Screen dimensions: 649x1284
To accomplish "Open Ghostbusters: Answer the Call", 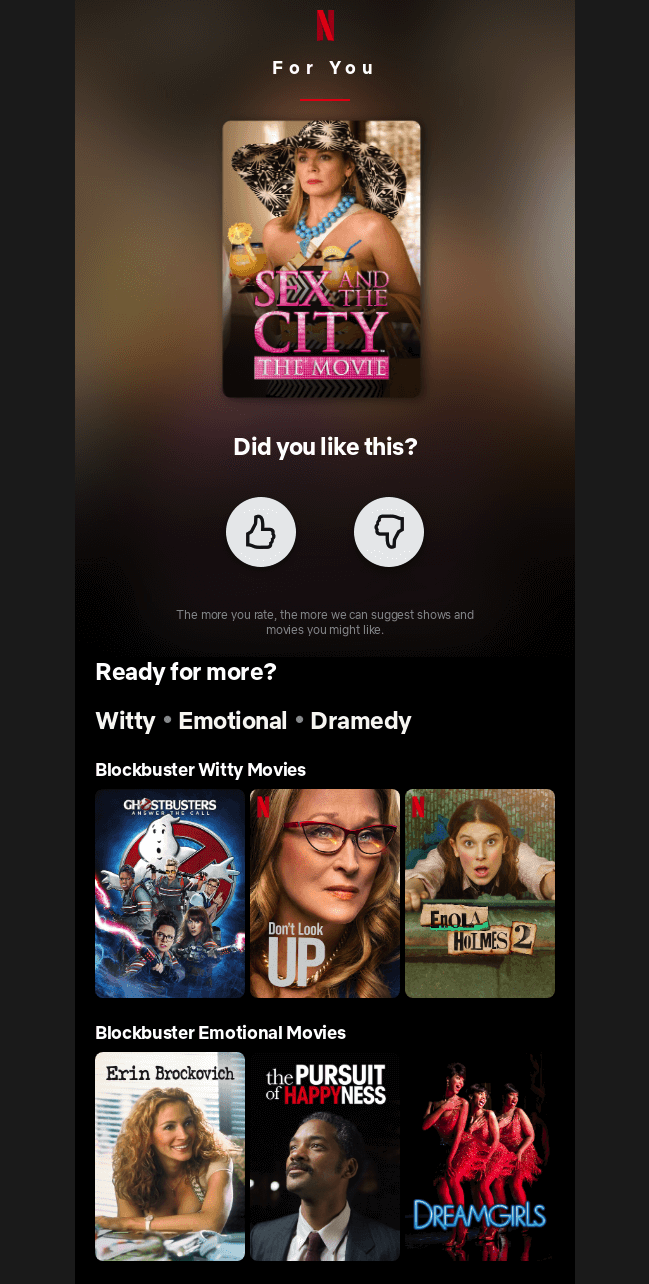I will coord(170,893).
